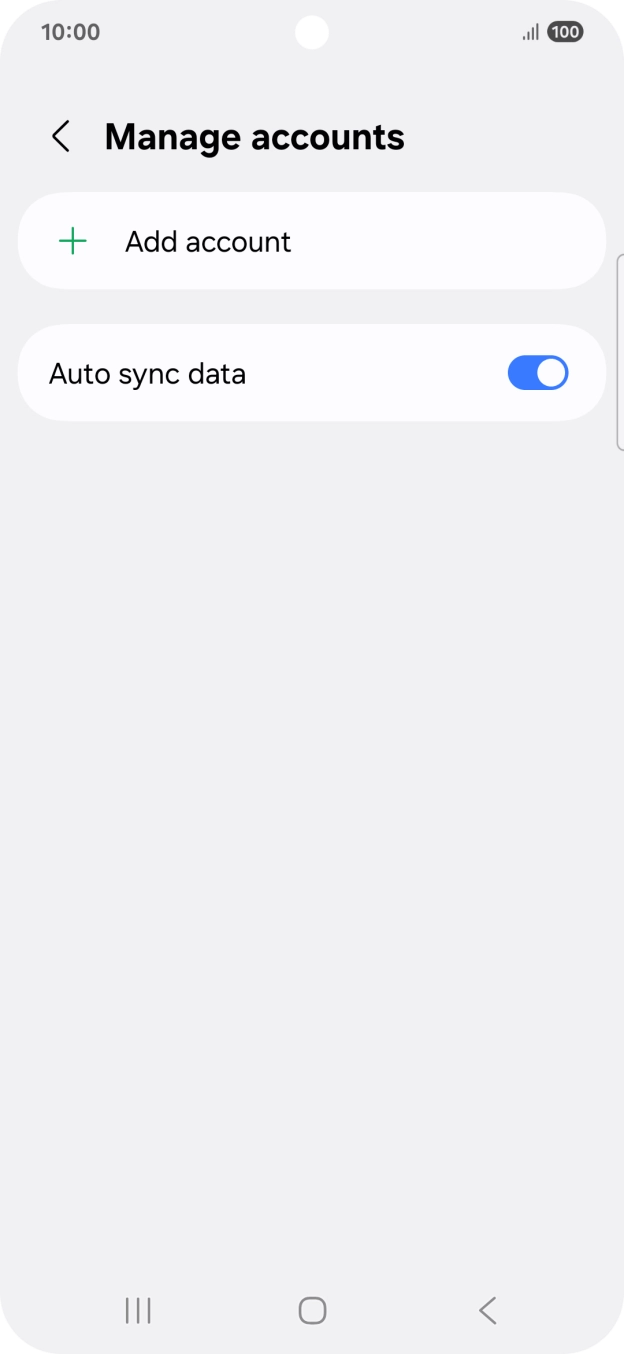This screenshot has width=624, height=1354.
Task: Go back from Manage accounts
Action: tap(61, 137)
